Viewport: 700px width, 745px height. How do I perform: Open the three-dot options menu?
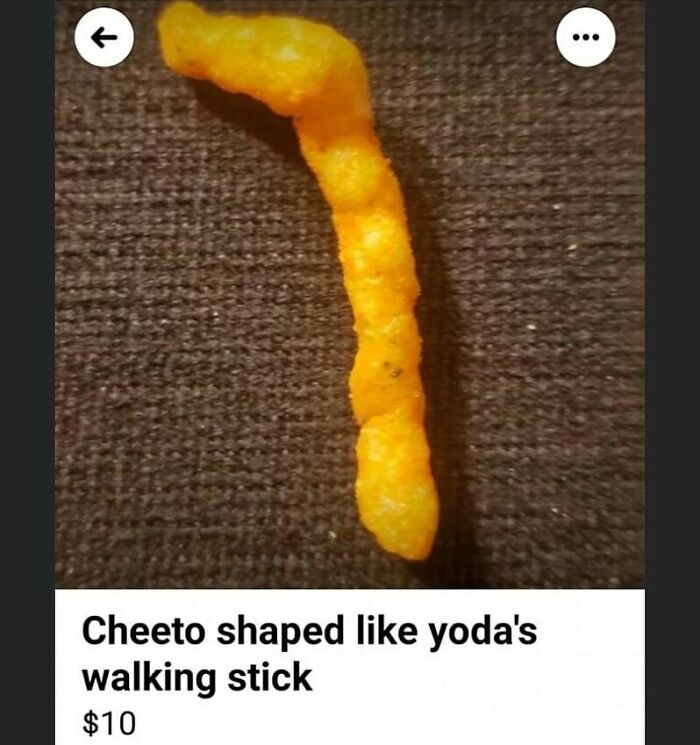tap(586, 38)
